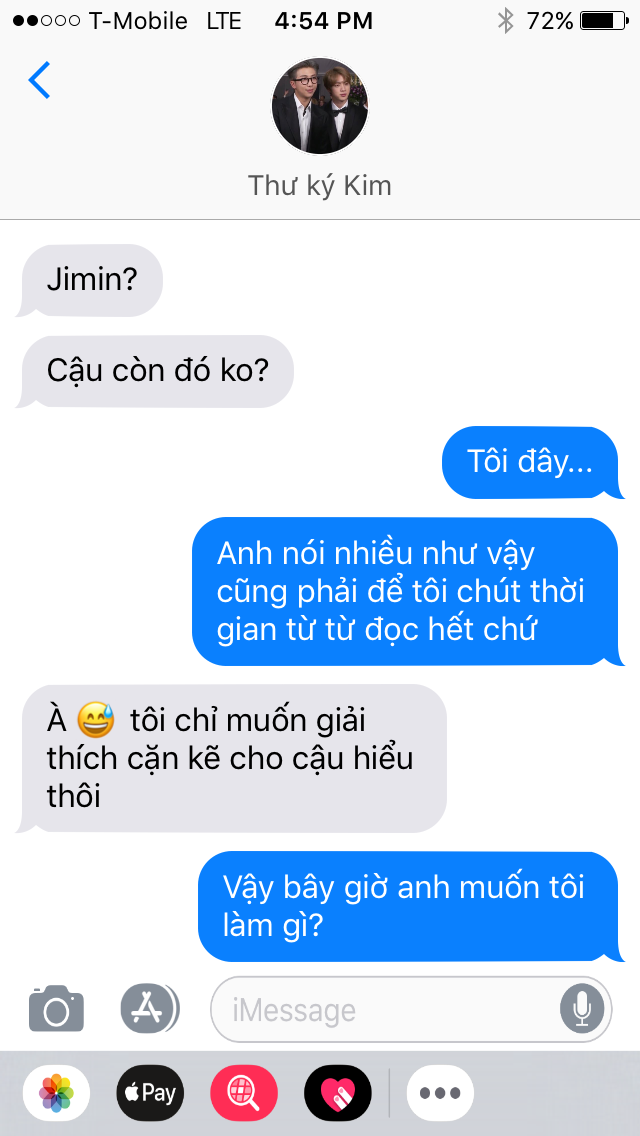Open Apple Pay in the app strip
This screenshot has height=1136, width=640.
150,1093
